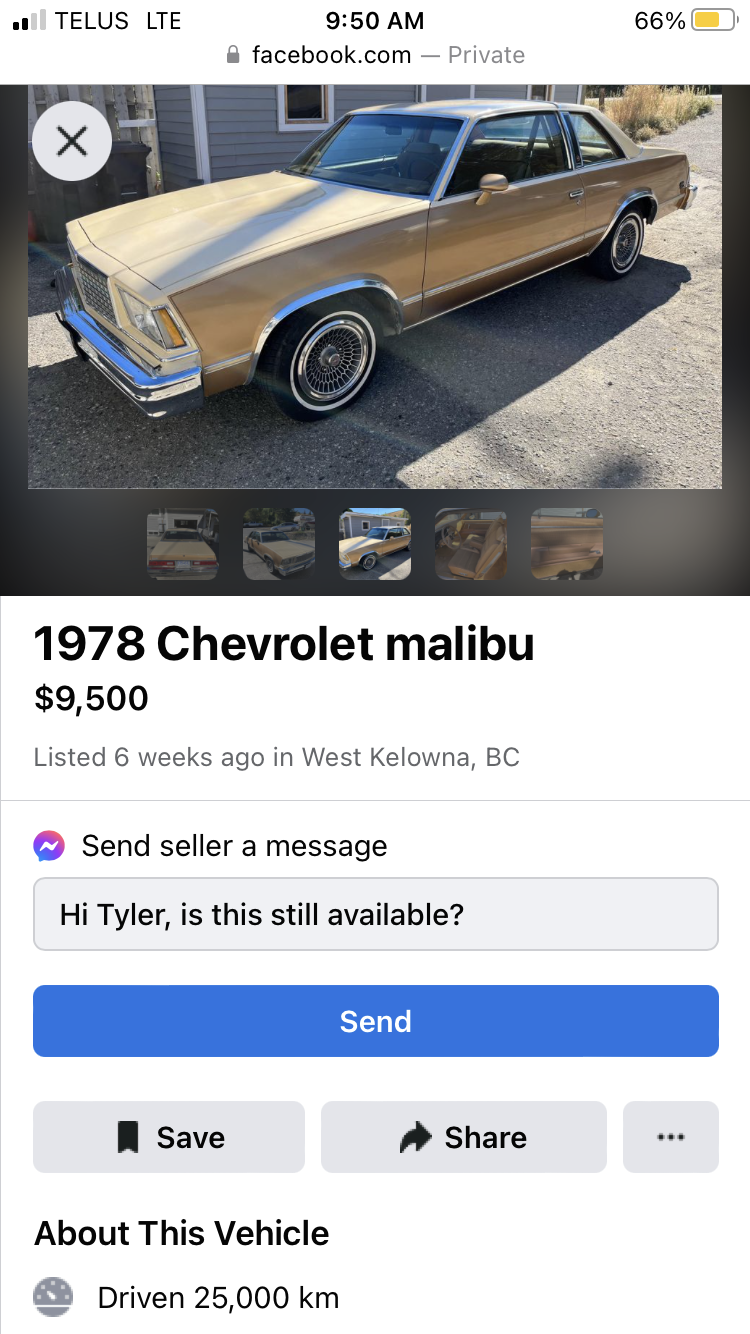The width and height of the screenshot is (750, 1334).
Task: Tap the facebook.com address bar
Action: click(375, 55)
